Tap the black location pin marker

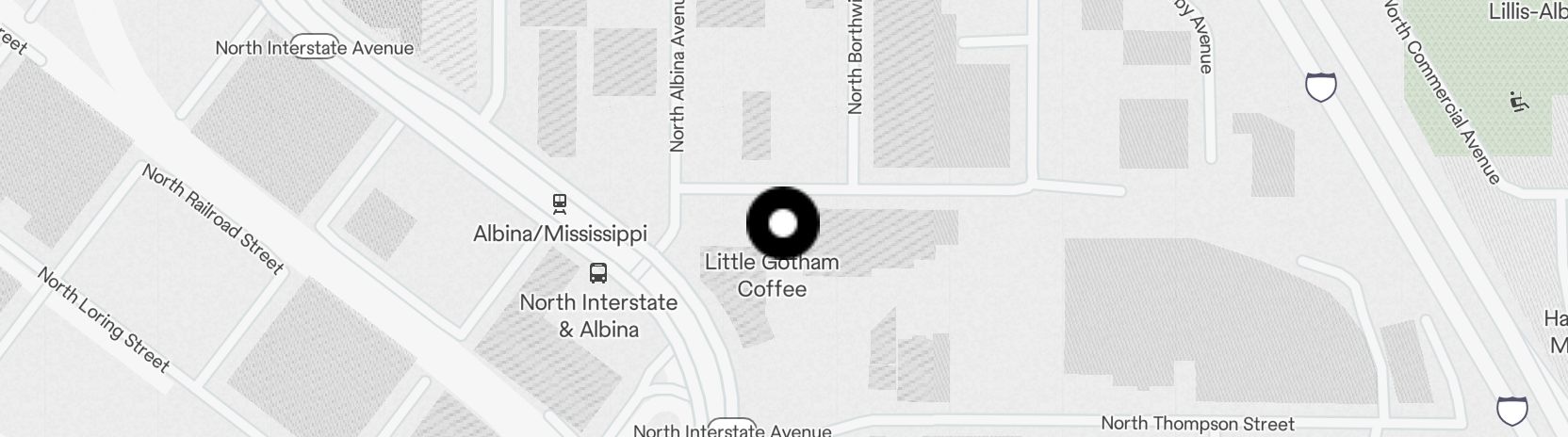(783, 224)
